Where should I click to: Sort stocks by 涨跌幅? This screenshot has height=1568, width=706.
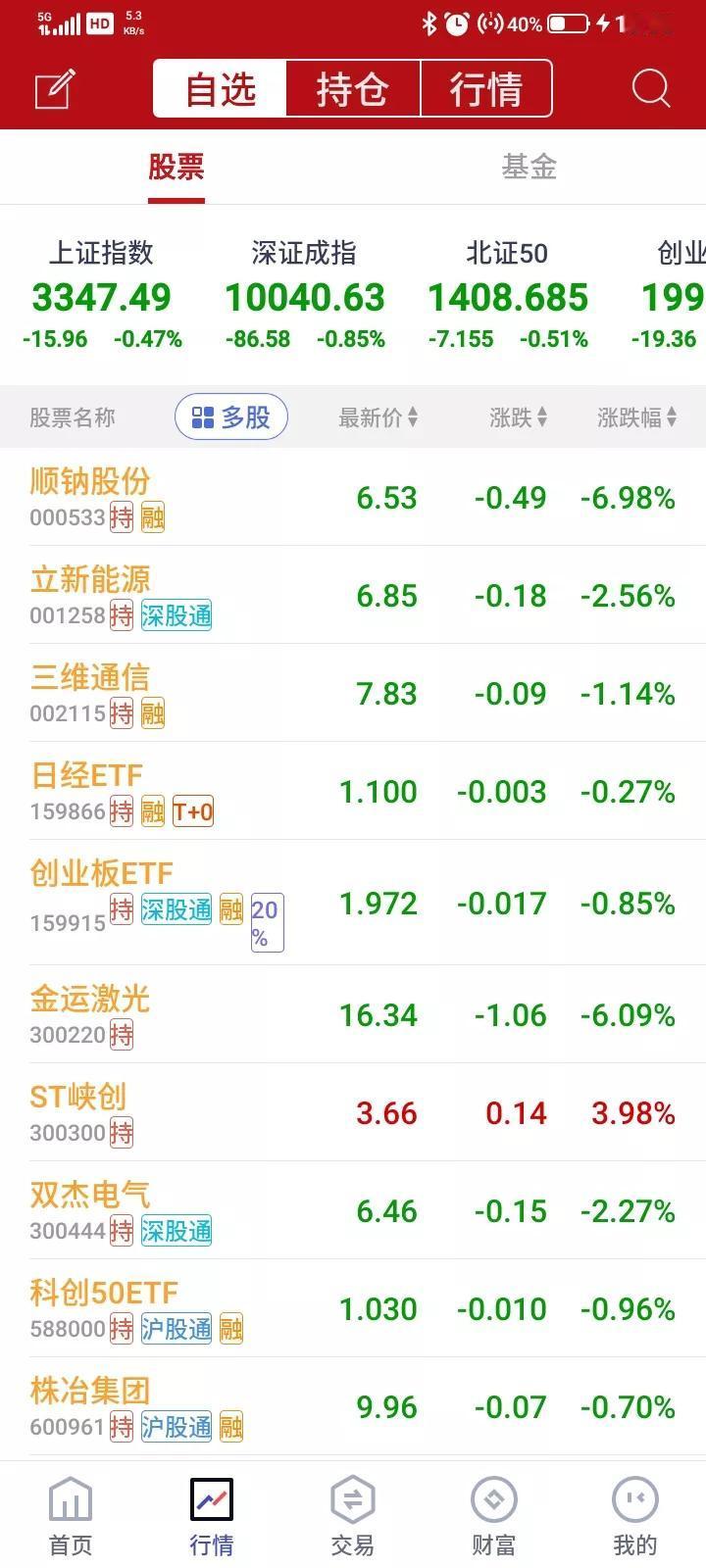pos(635,418)
